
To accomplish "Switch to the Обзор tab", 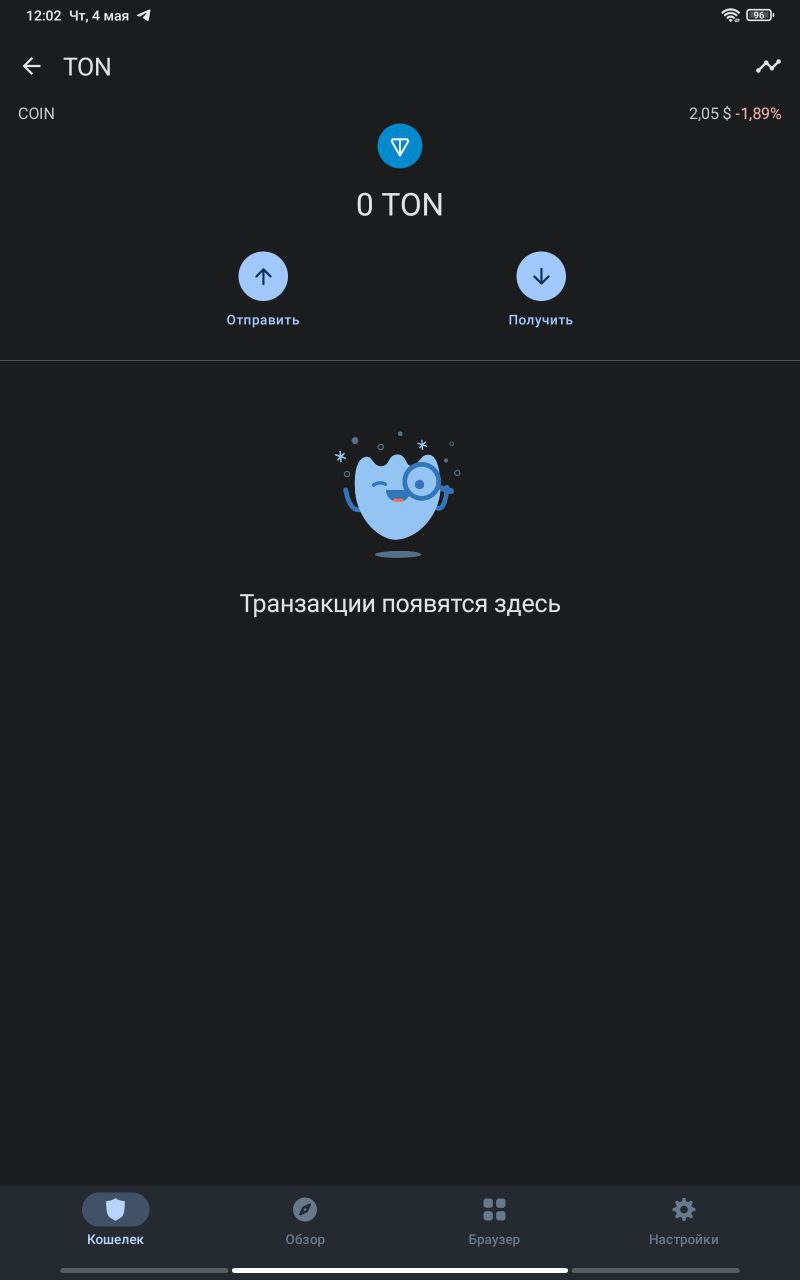I will coord(305,1220).
